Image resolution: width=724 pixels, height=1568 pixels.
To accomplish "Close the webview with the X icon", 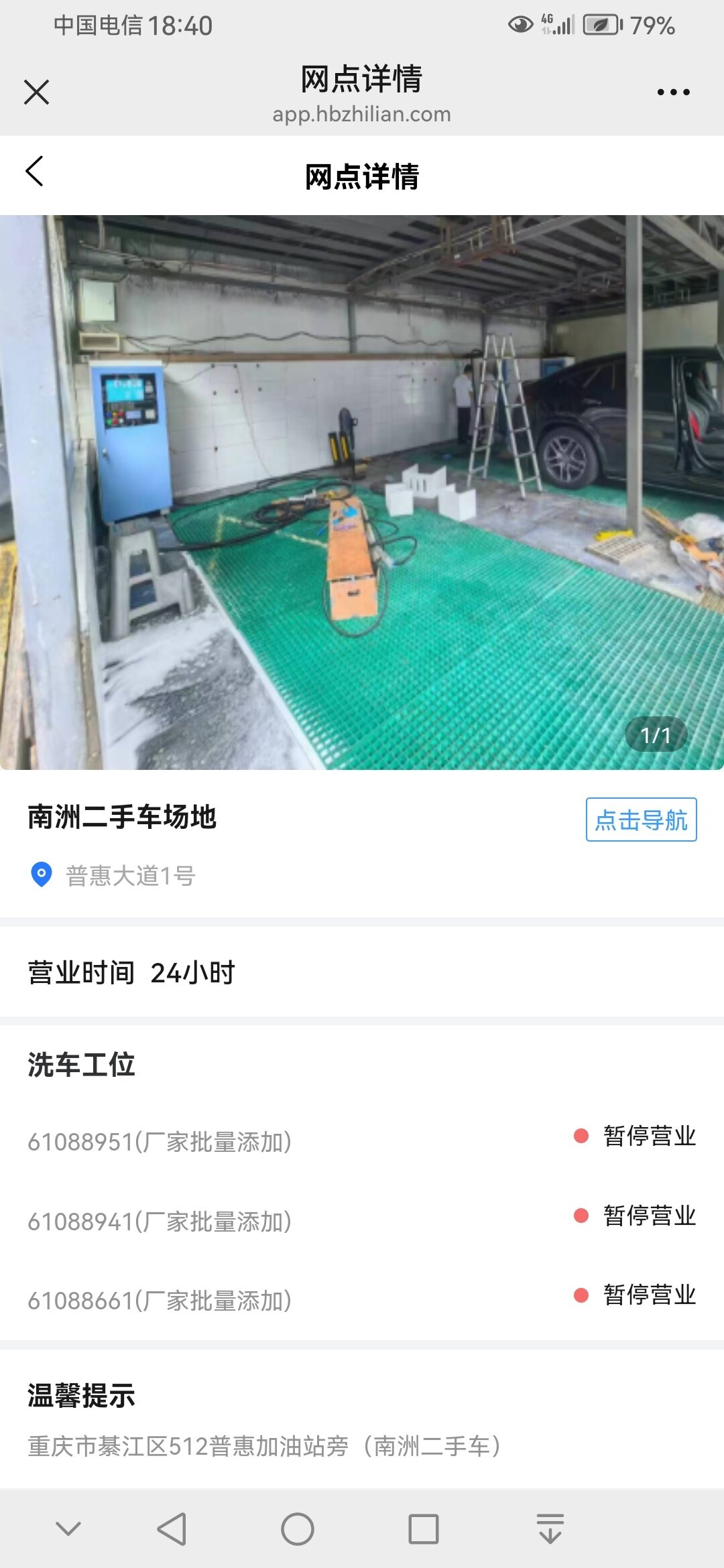I will coord(36,92).
